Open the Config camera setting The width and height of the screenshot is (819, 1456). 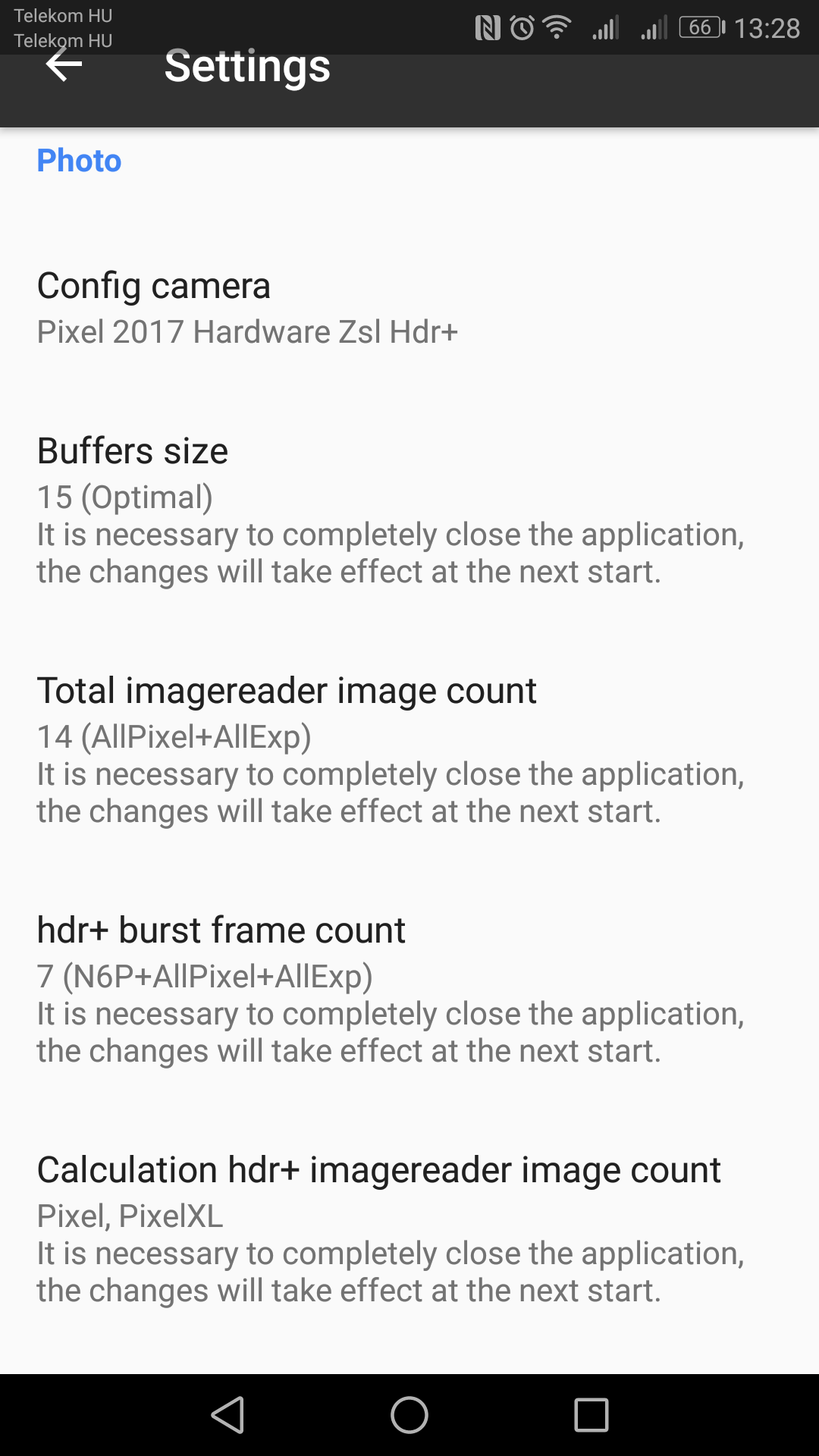coord(409,307)
